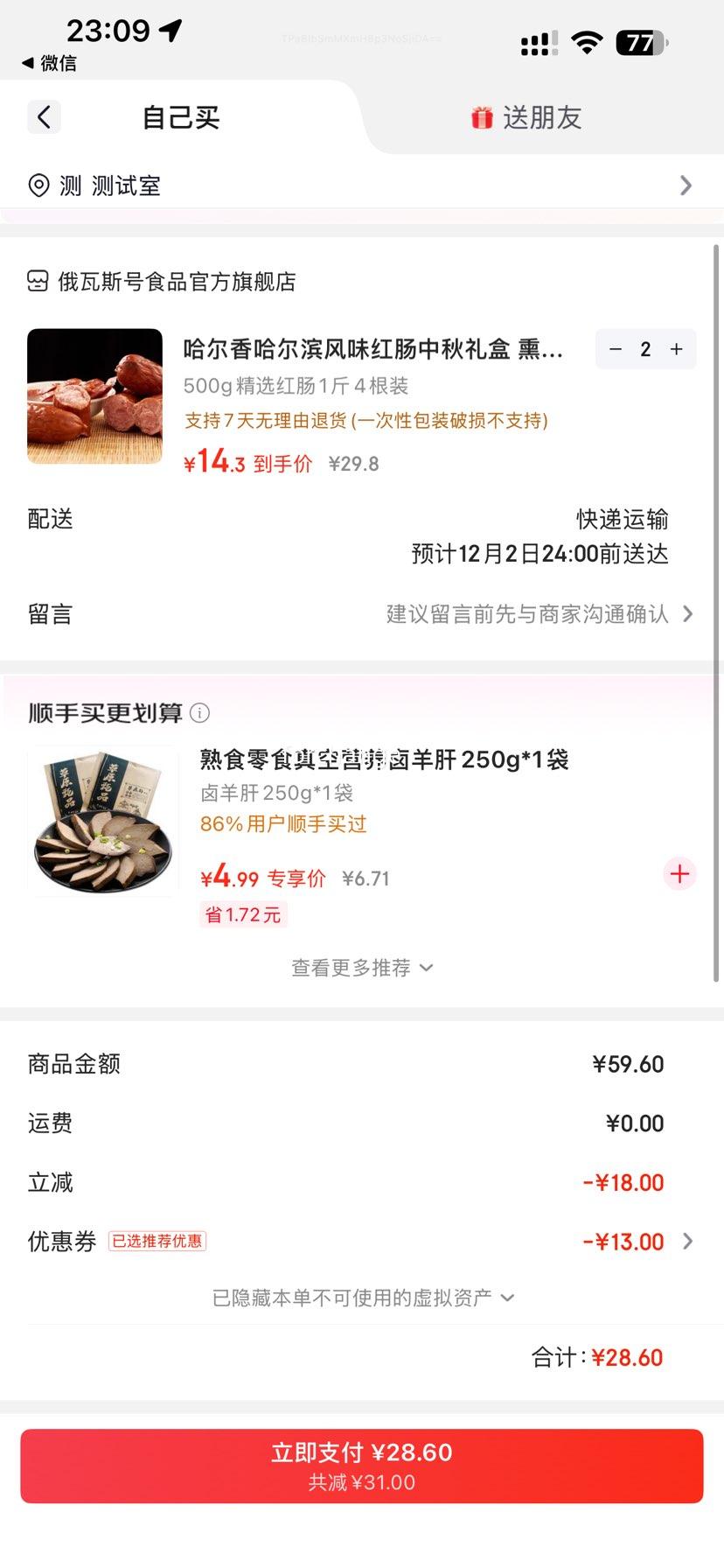Select the 自己买 tab
This screenshot has width=724, height=1568.
pos(178,117)
